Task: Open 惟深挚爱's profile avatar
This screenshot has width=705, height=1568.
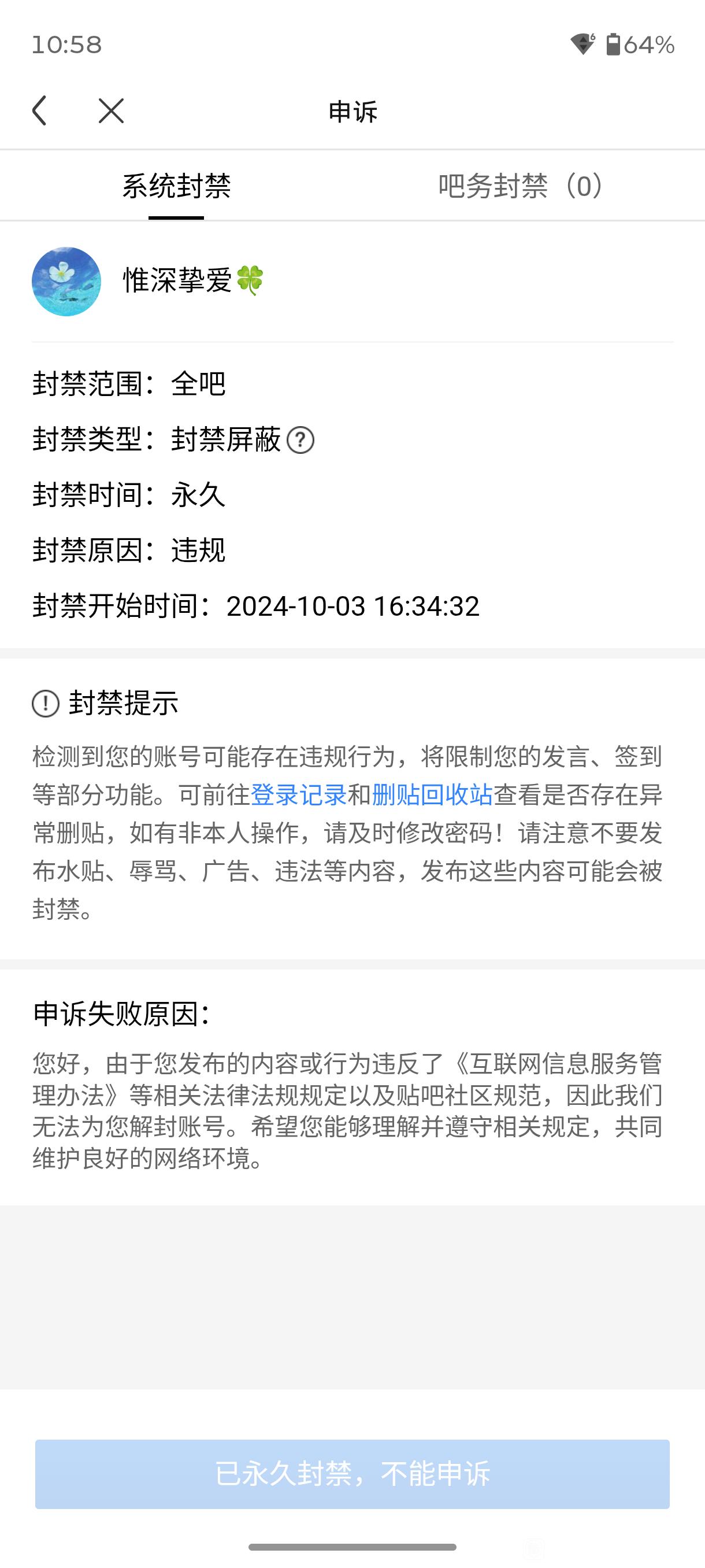Action: (66, 281)
